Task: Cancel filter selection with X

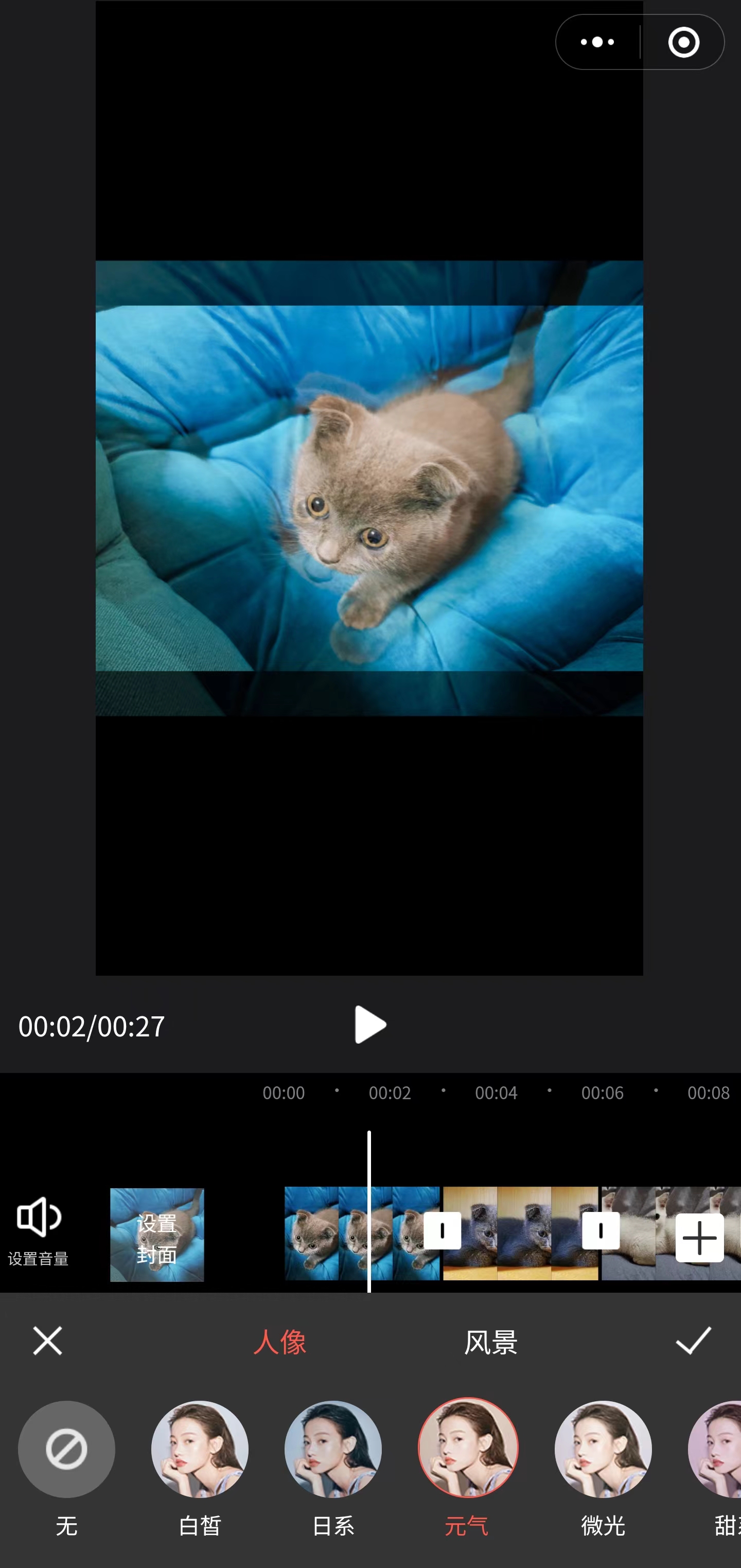Action: pyautogui.click(x=47, y=1341)
